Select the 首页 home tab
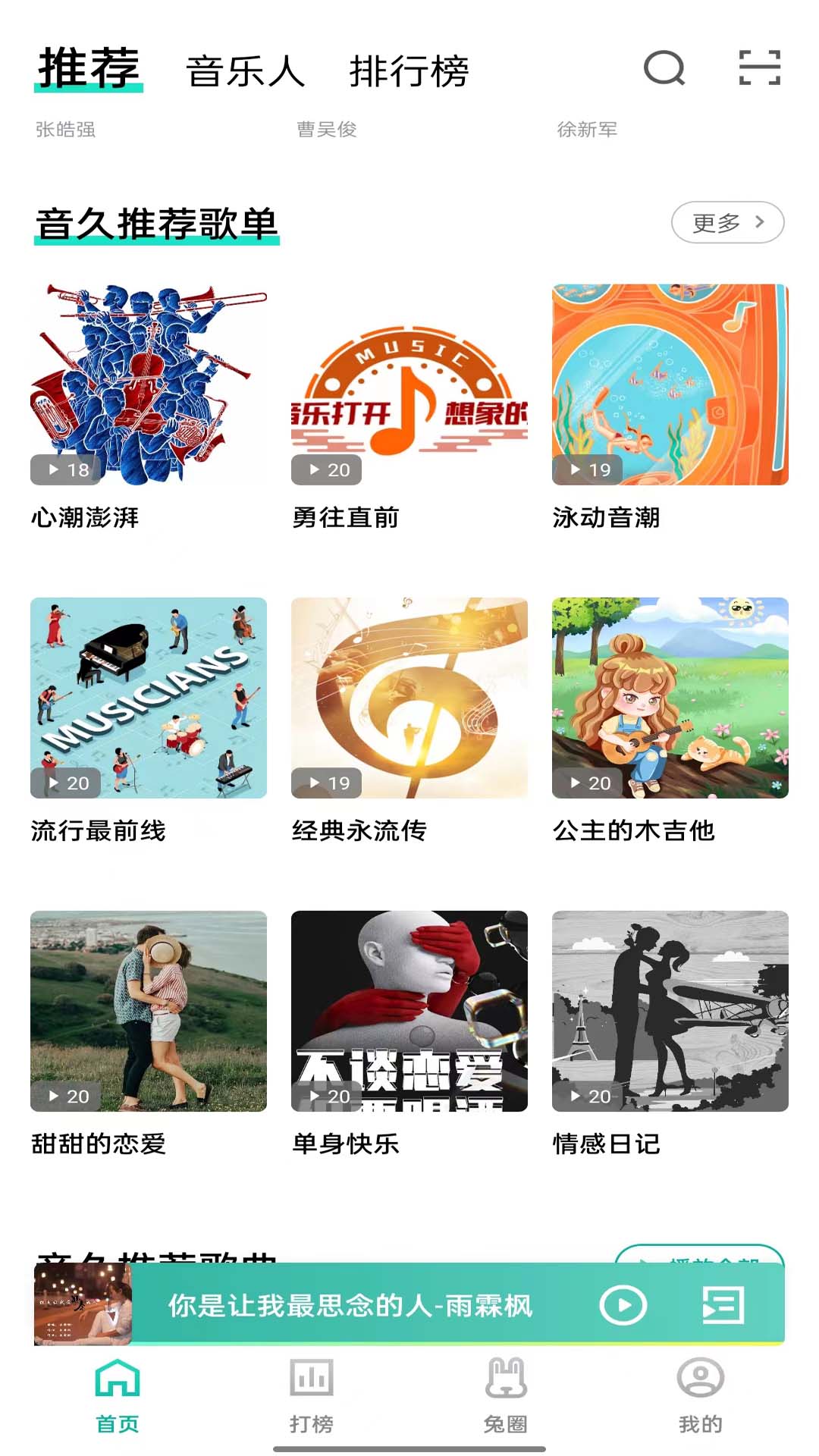 coord(118,1396)
